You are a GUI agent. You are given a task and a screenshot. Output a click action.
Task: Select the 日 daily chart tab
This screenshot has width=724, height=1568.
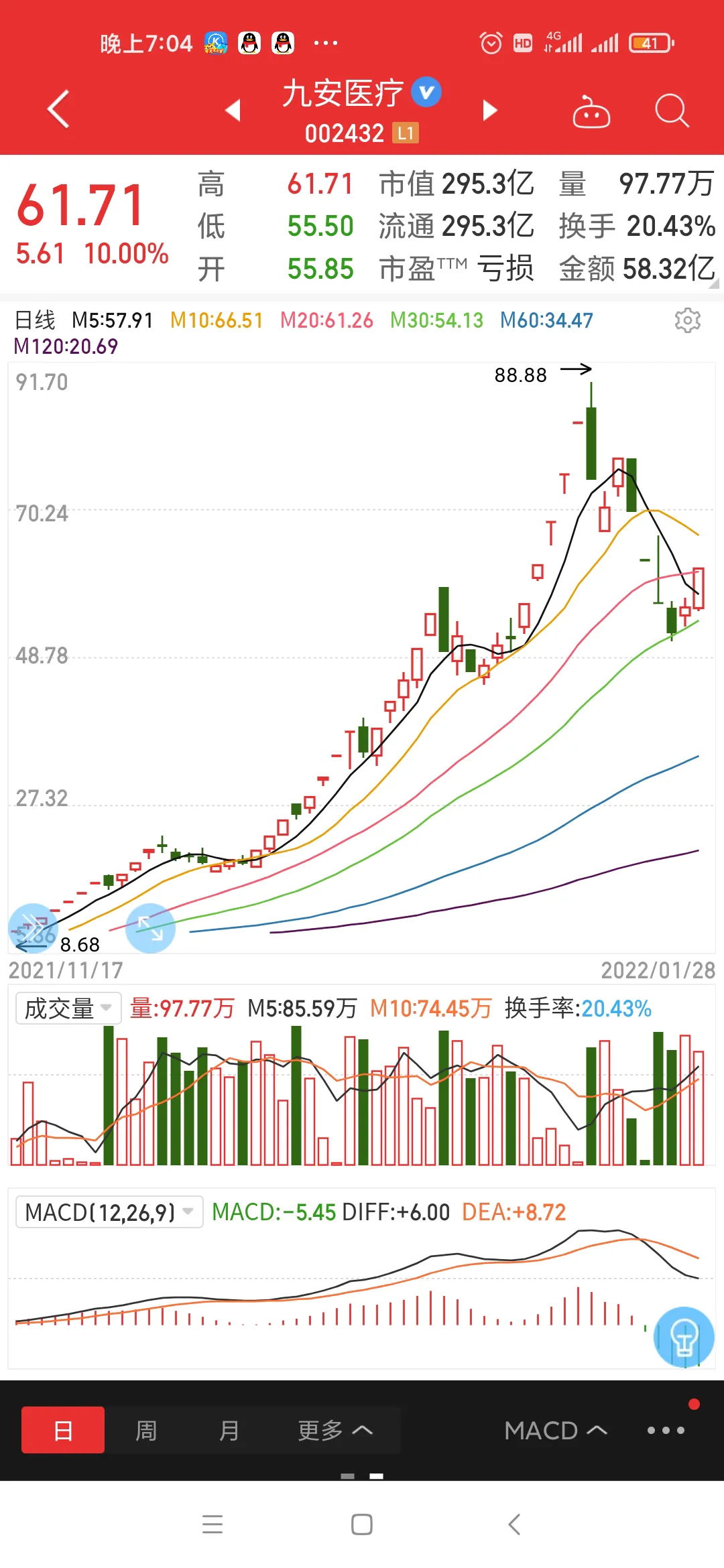(63, 1430)
